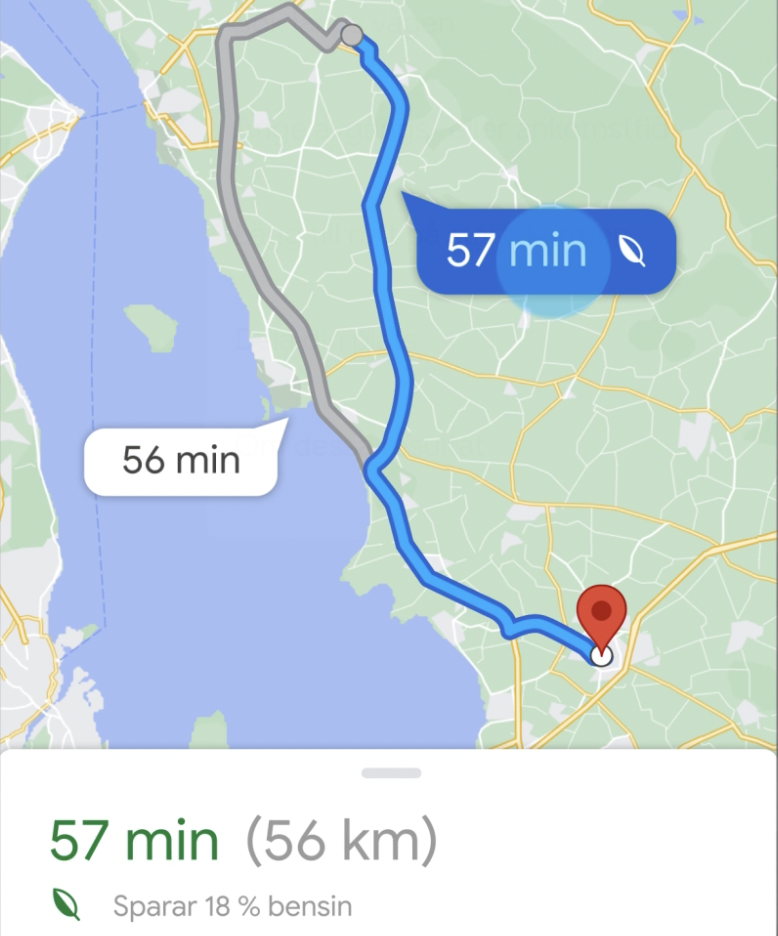This screenshot has height=936, width=778.
Task: Tap the blue 57 min route label
Action: tap(545, 251)
